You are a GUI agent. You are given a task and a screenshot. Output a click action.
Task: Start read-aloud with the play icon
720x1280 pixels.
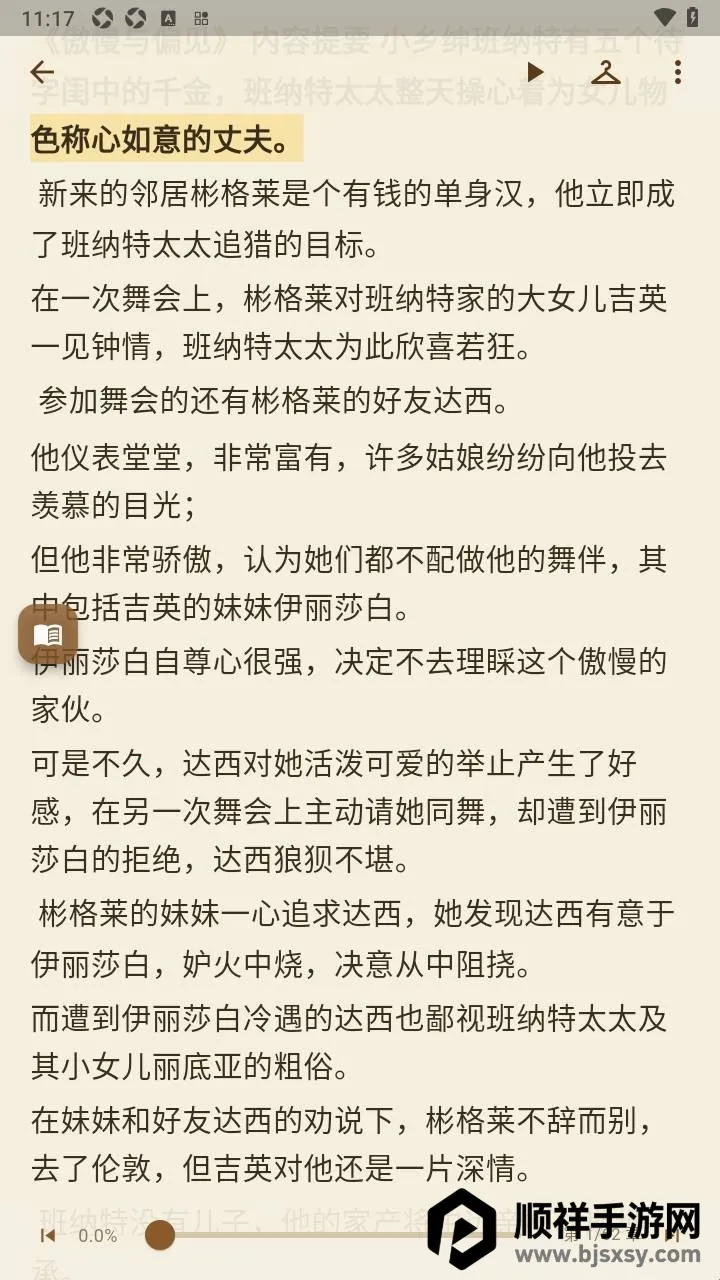[x=536, y=72]
